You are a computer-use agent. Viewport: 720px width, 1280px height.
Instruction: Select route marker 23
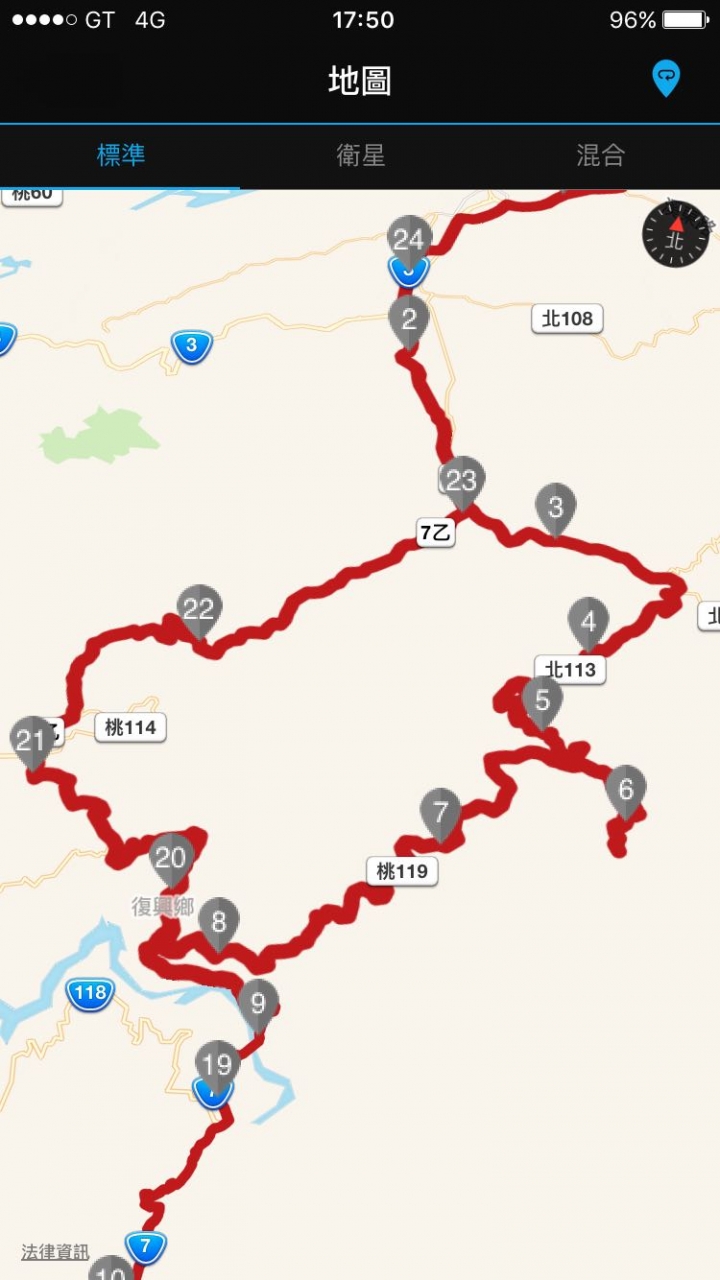click(x=462, y=480)
